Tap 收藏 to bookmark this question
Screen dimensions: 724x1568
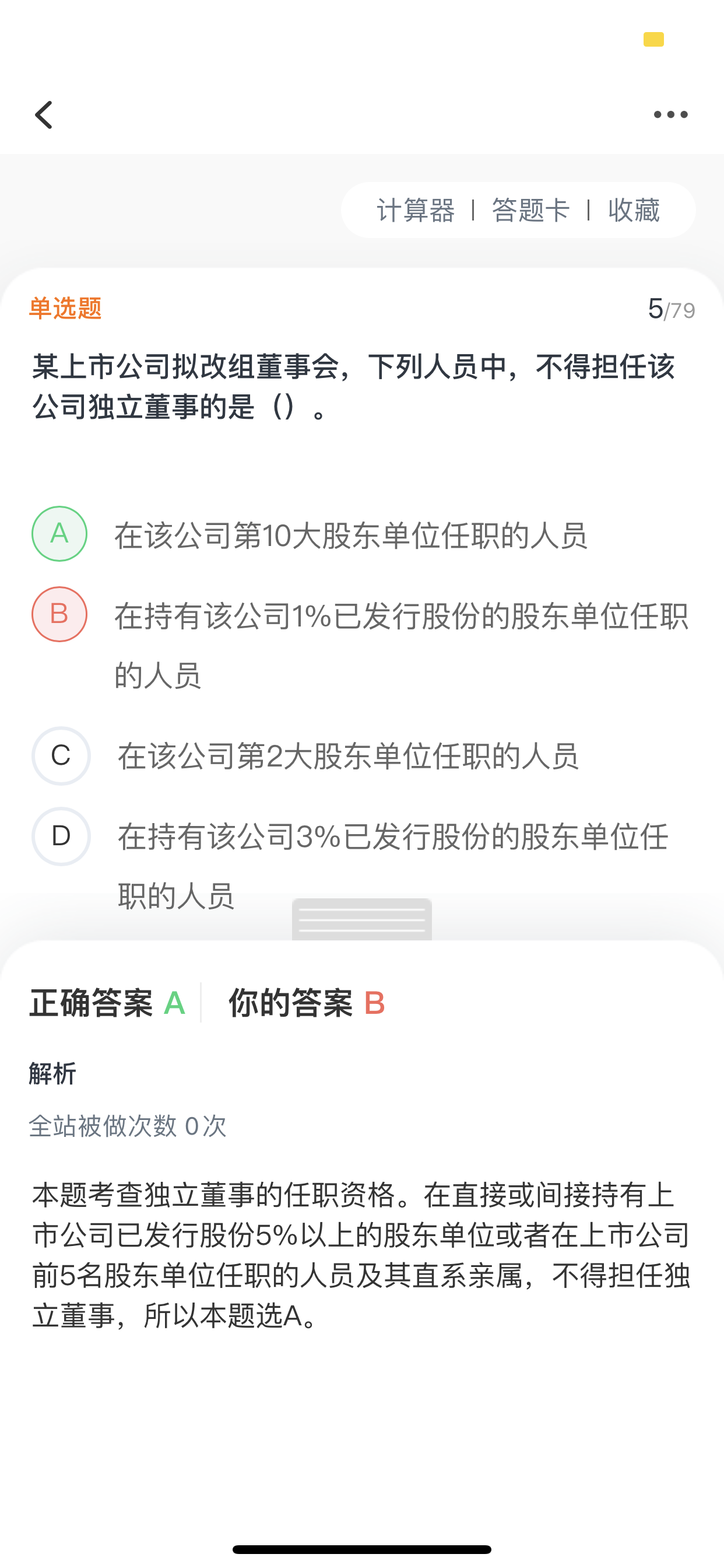tap(633, 210)
